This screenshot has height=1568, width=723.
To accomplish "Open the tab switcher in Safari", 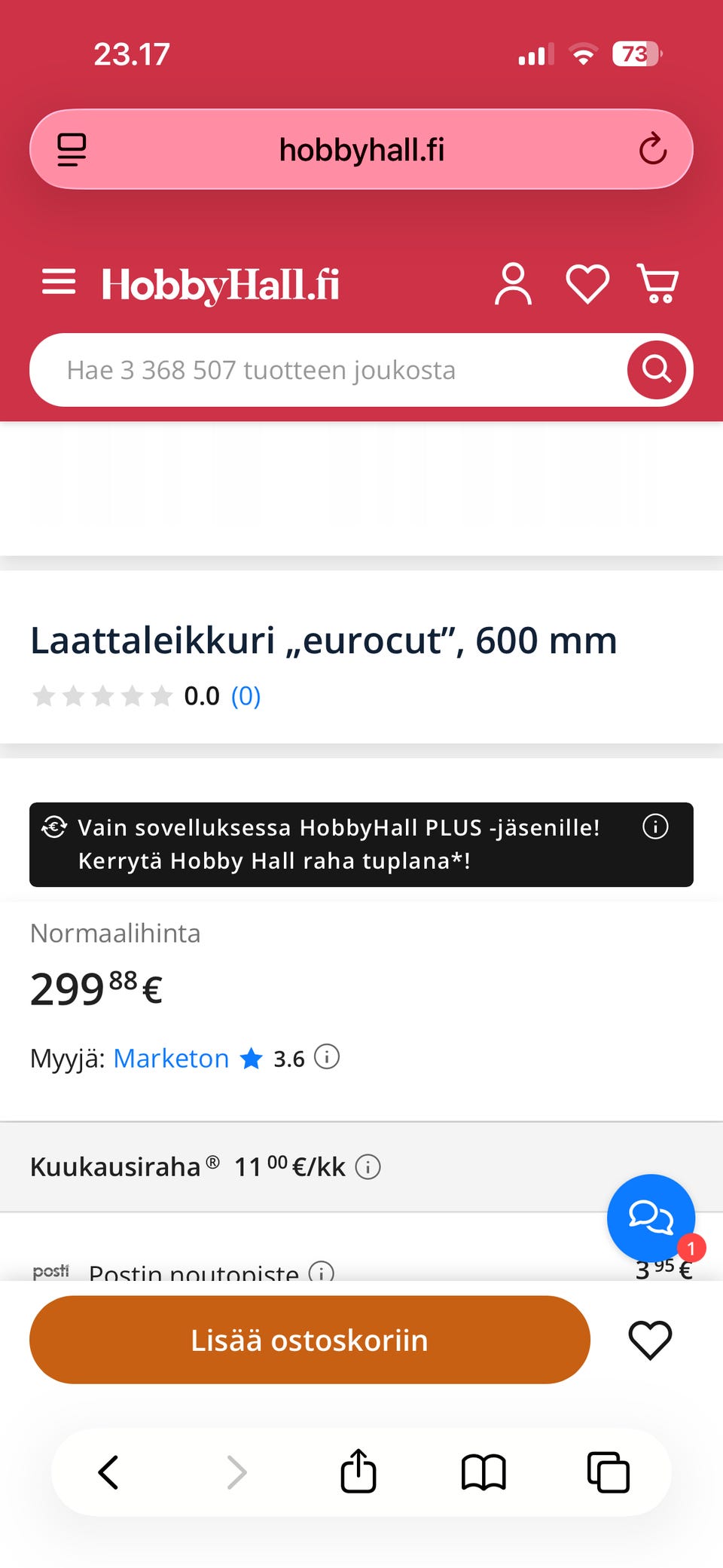I will click(607, 1471).
